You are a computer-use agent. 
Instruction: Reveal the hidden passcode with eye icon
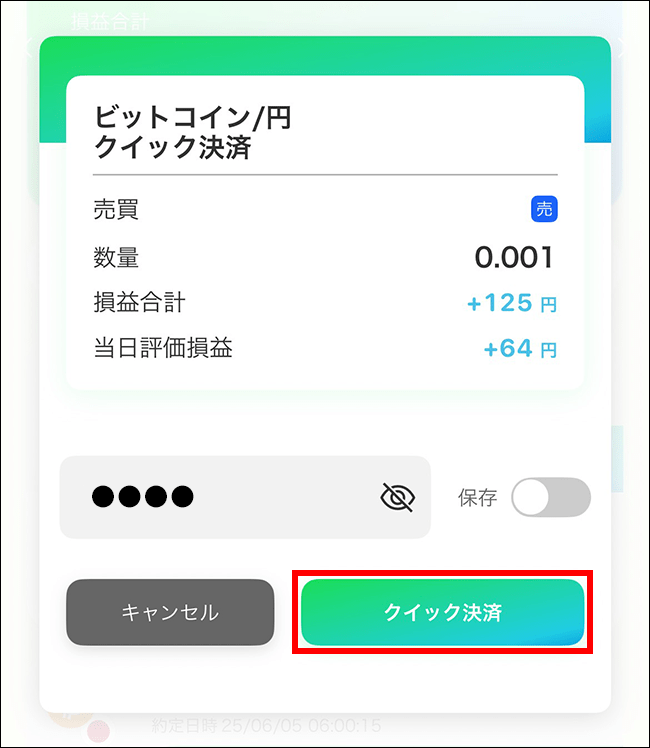398,497
